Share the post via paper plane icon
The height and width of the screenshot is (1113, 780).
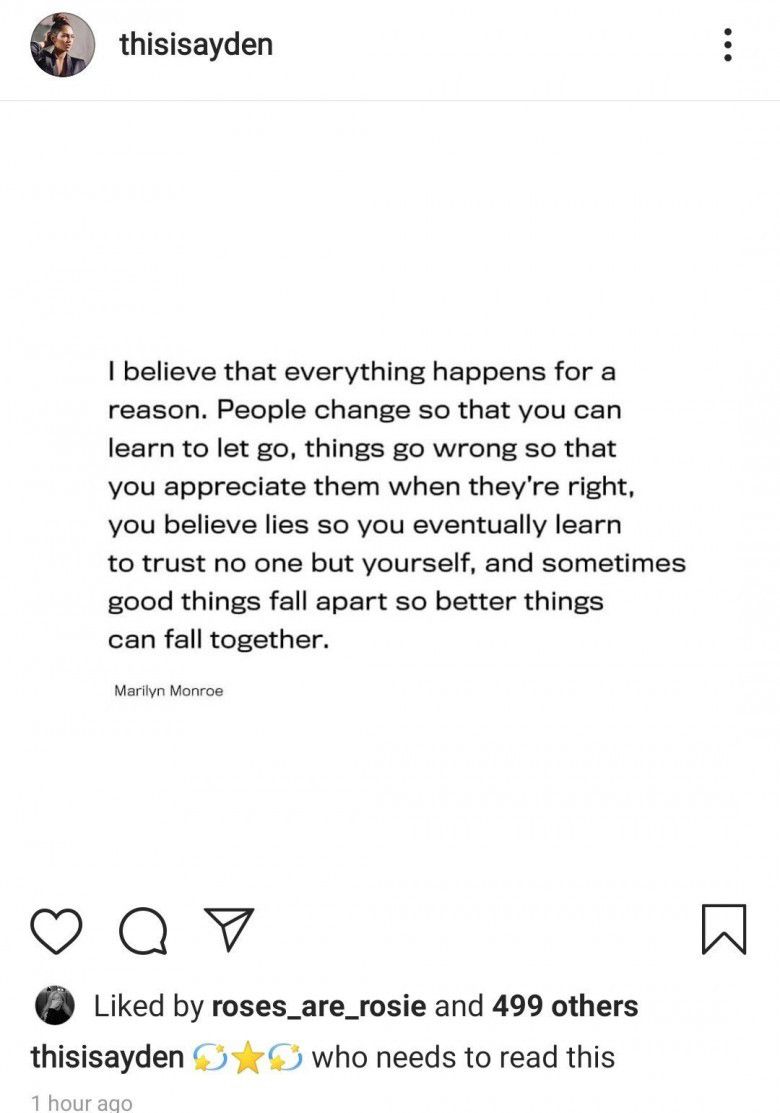pyautogui.click(x=231, y=930)
